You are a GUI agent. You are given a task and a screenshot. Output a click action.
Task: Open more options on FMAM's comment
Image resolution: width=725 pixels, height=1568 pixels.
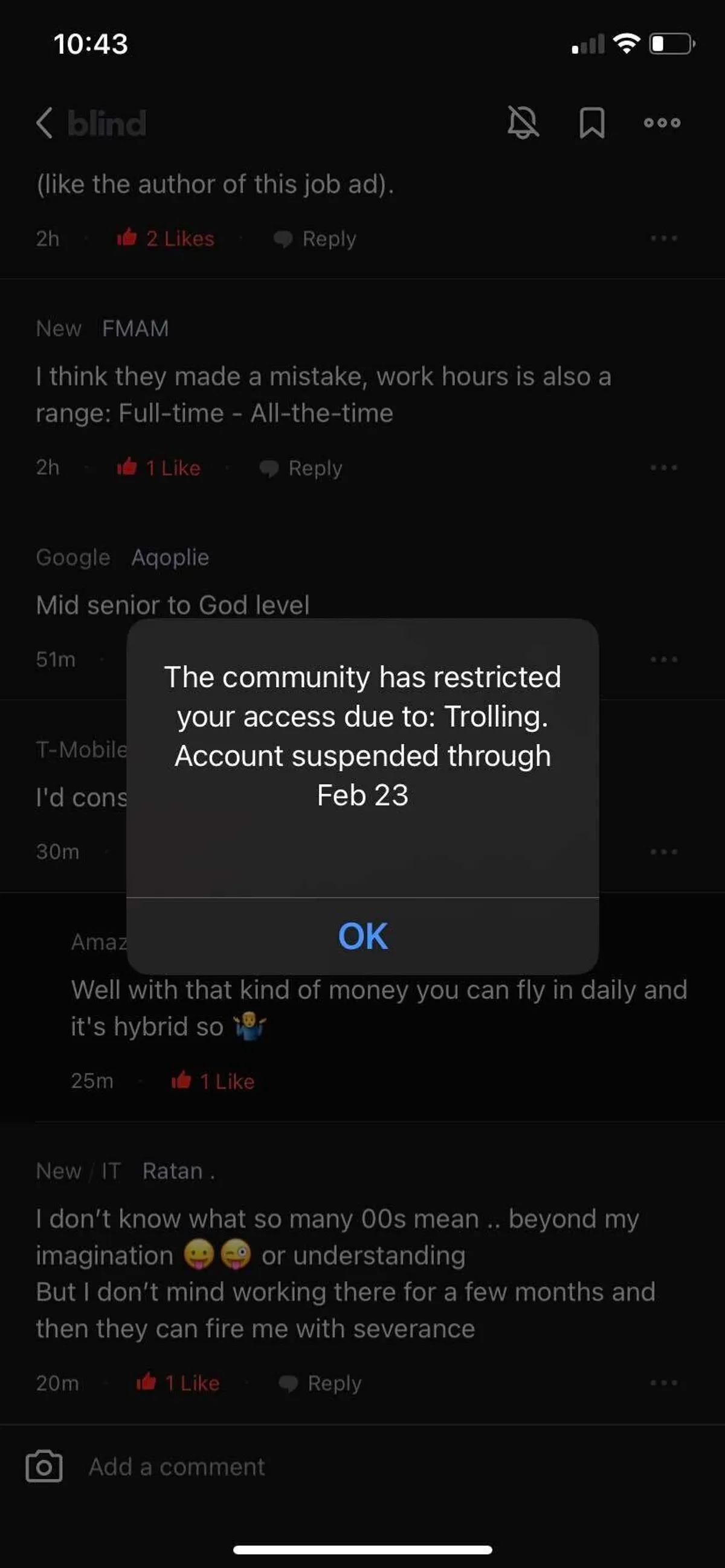(663, 467)
